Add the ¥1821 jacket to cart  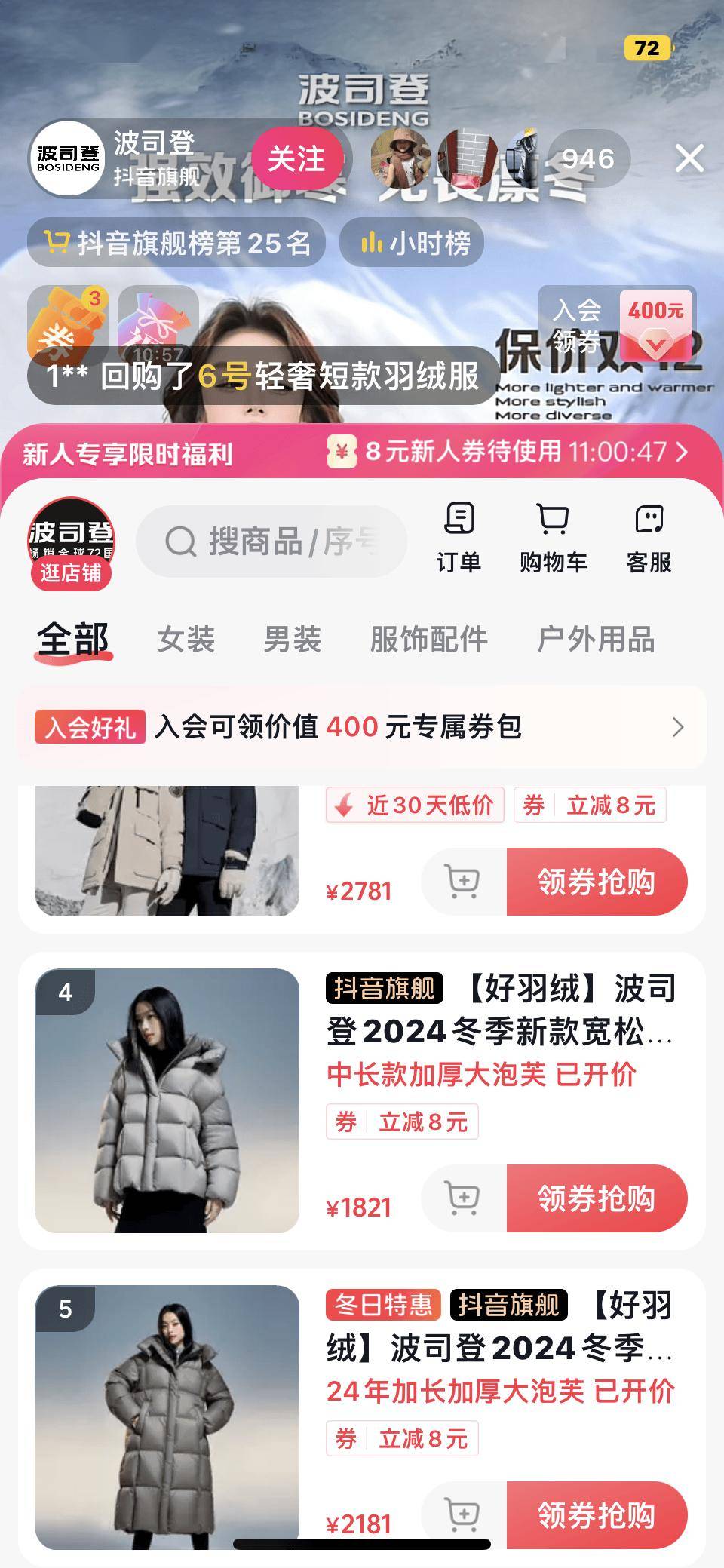(x=462, y=1198)
